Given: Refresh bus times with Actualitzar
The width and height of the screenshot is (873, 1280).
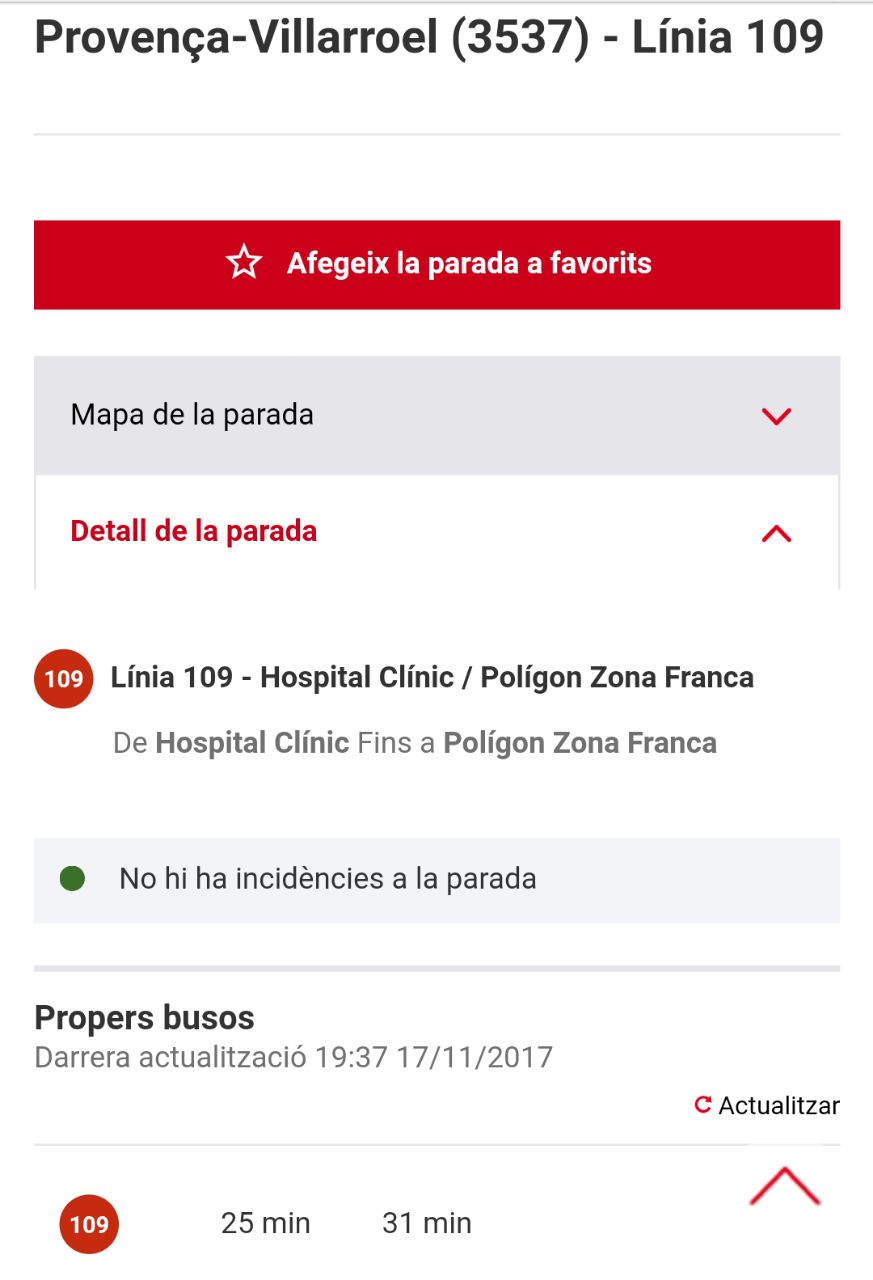Looking at the screenshot, I should [767, 1105].
